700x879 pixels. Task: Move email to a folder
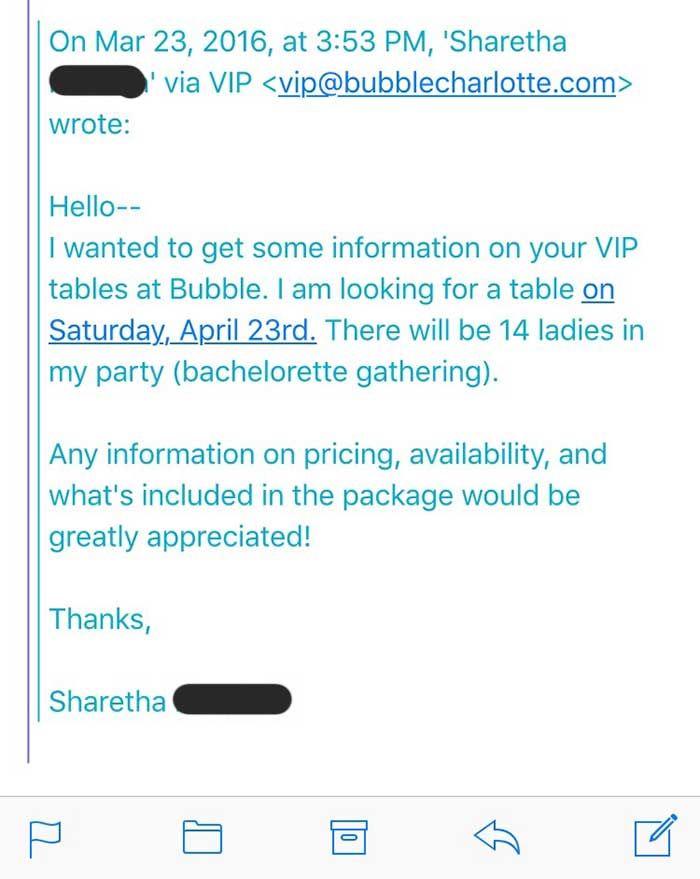(x=201, y=836)
